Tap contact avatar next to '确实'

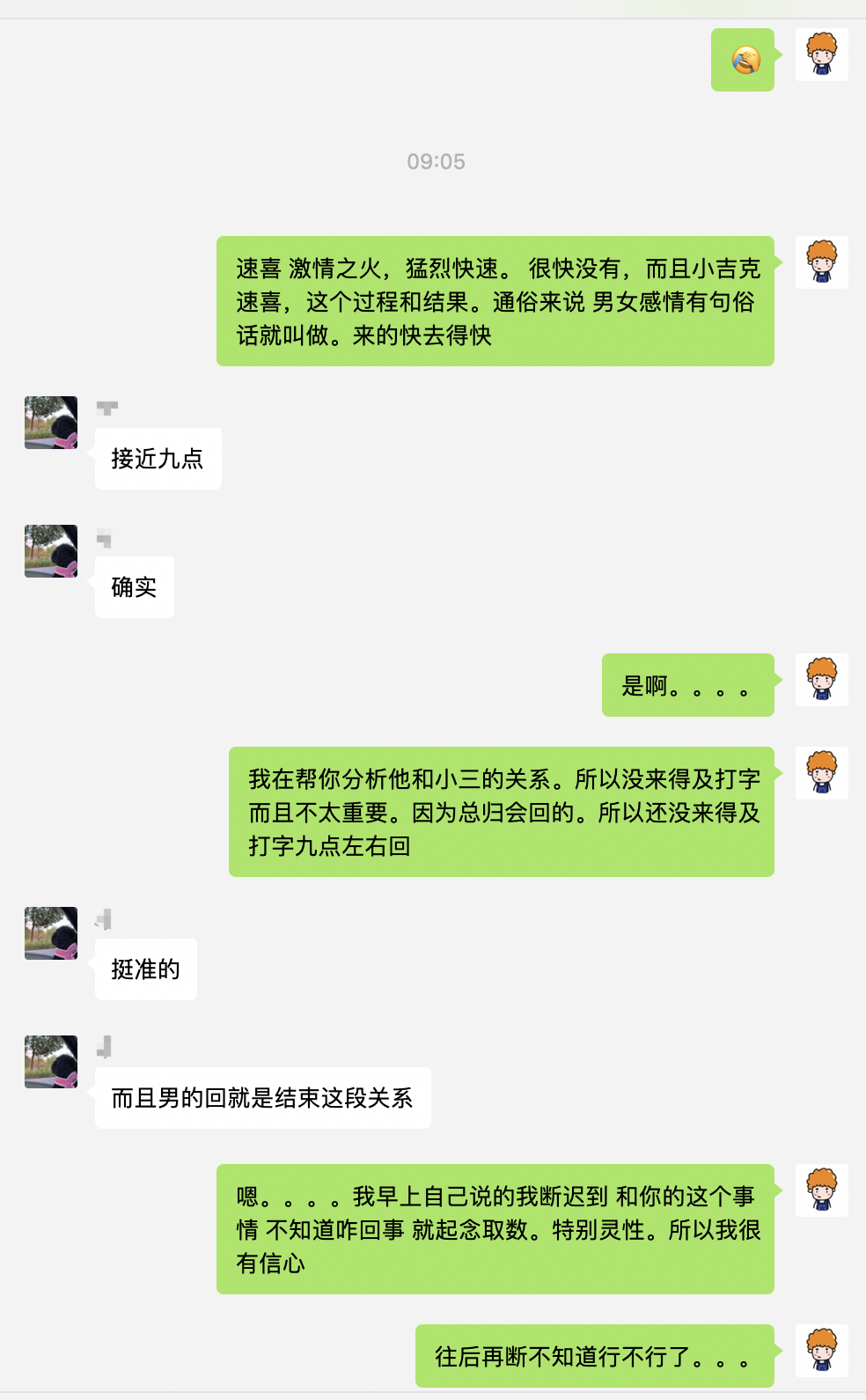(51, 551)
